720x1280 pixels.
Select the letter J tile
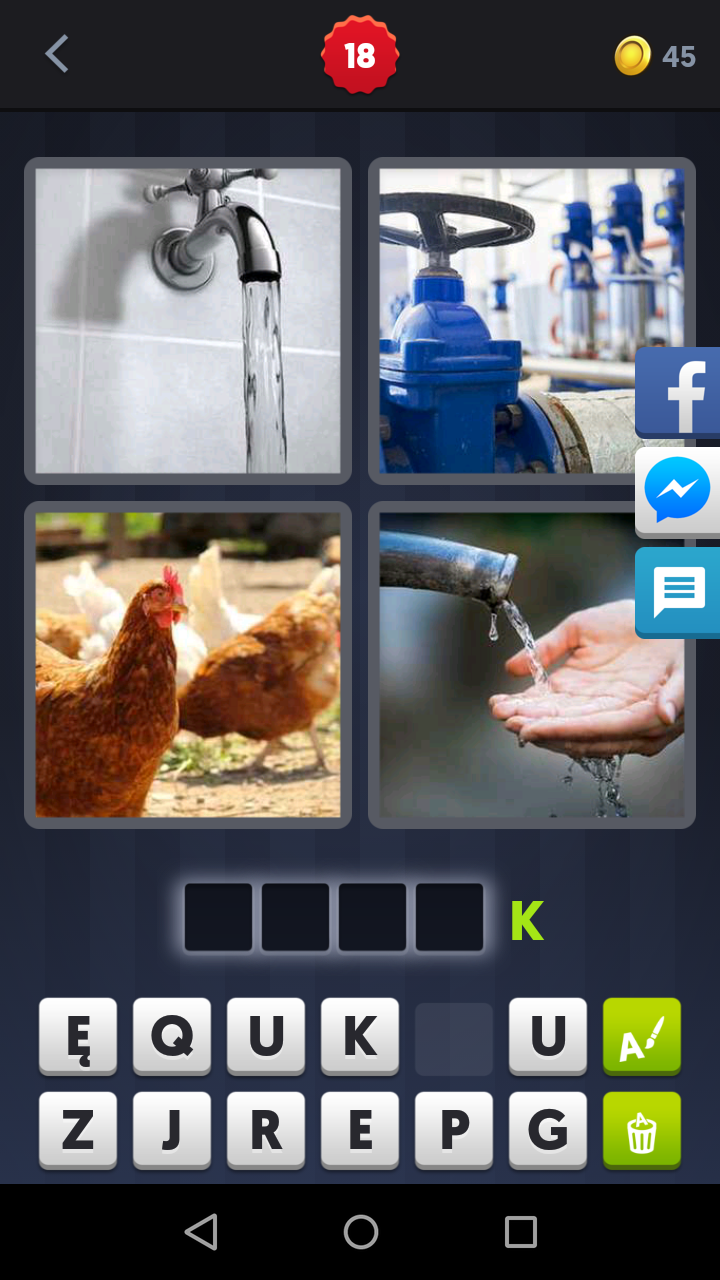tap(172, 1130)
